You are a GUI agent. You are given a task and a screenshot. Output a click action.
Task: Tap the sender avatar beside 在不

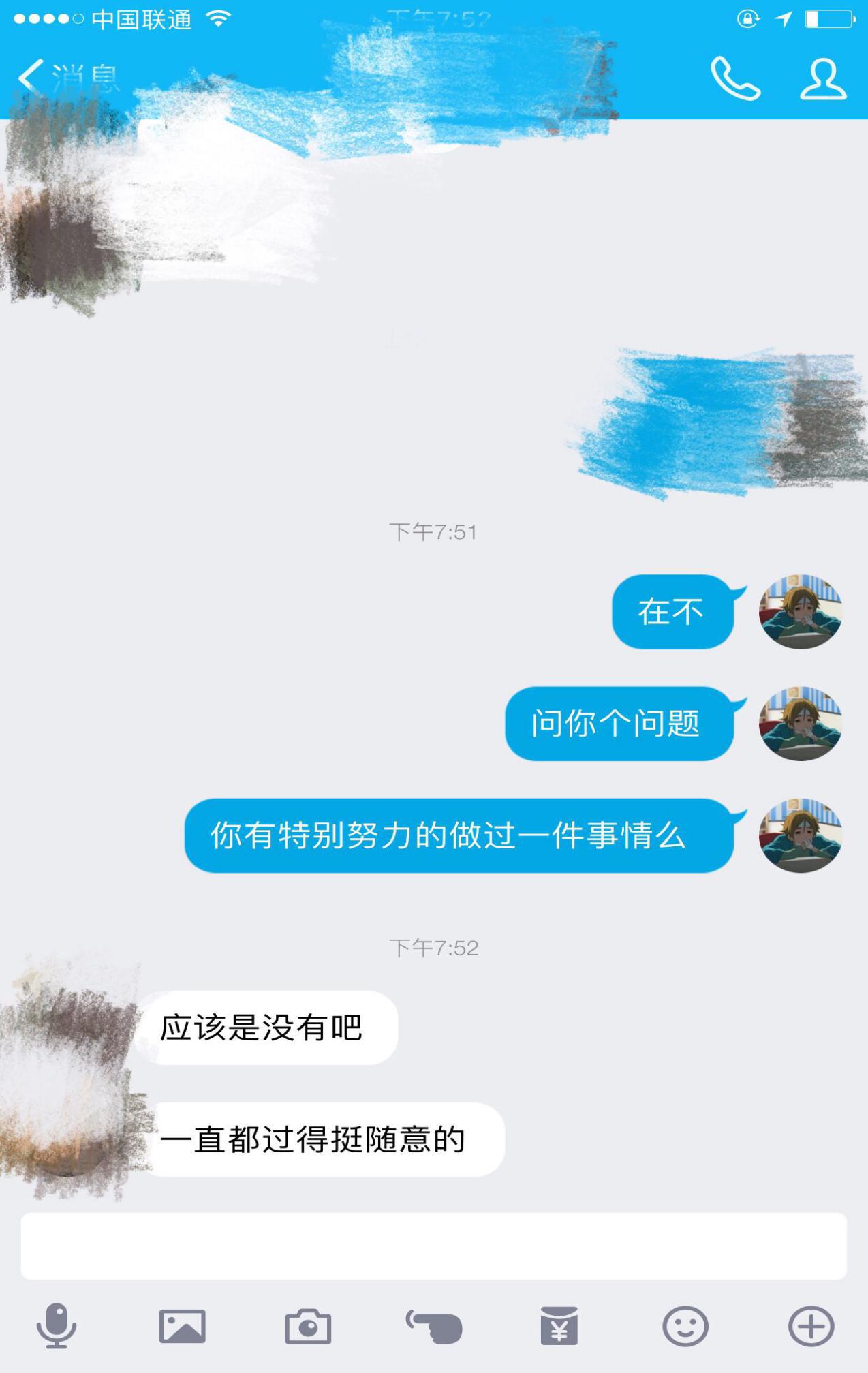(x=801, y=611)
